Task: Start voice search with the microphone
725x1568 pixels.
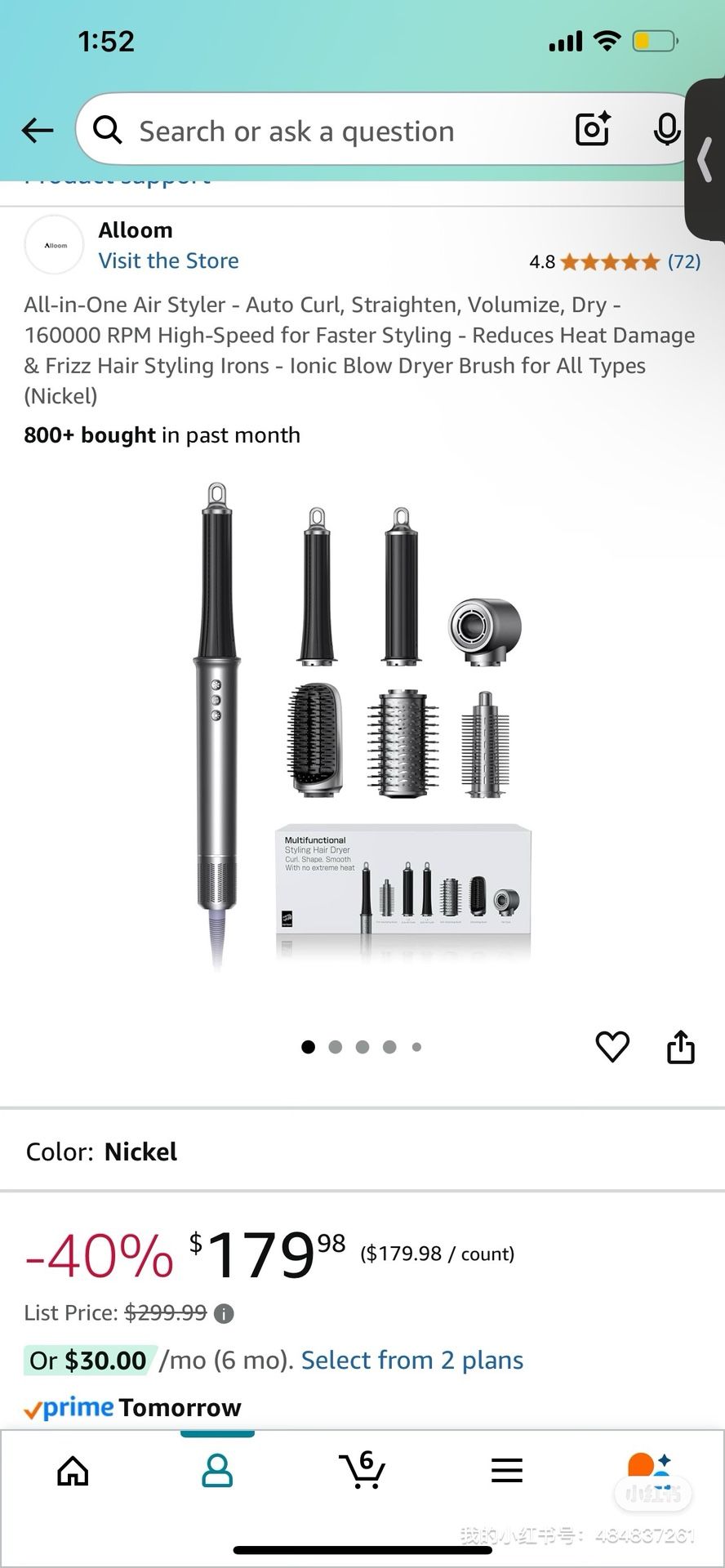Action: click(666, 130)
